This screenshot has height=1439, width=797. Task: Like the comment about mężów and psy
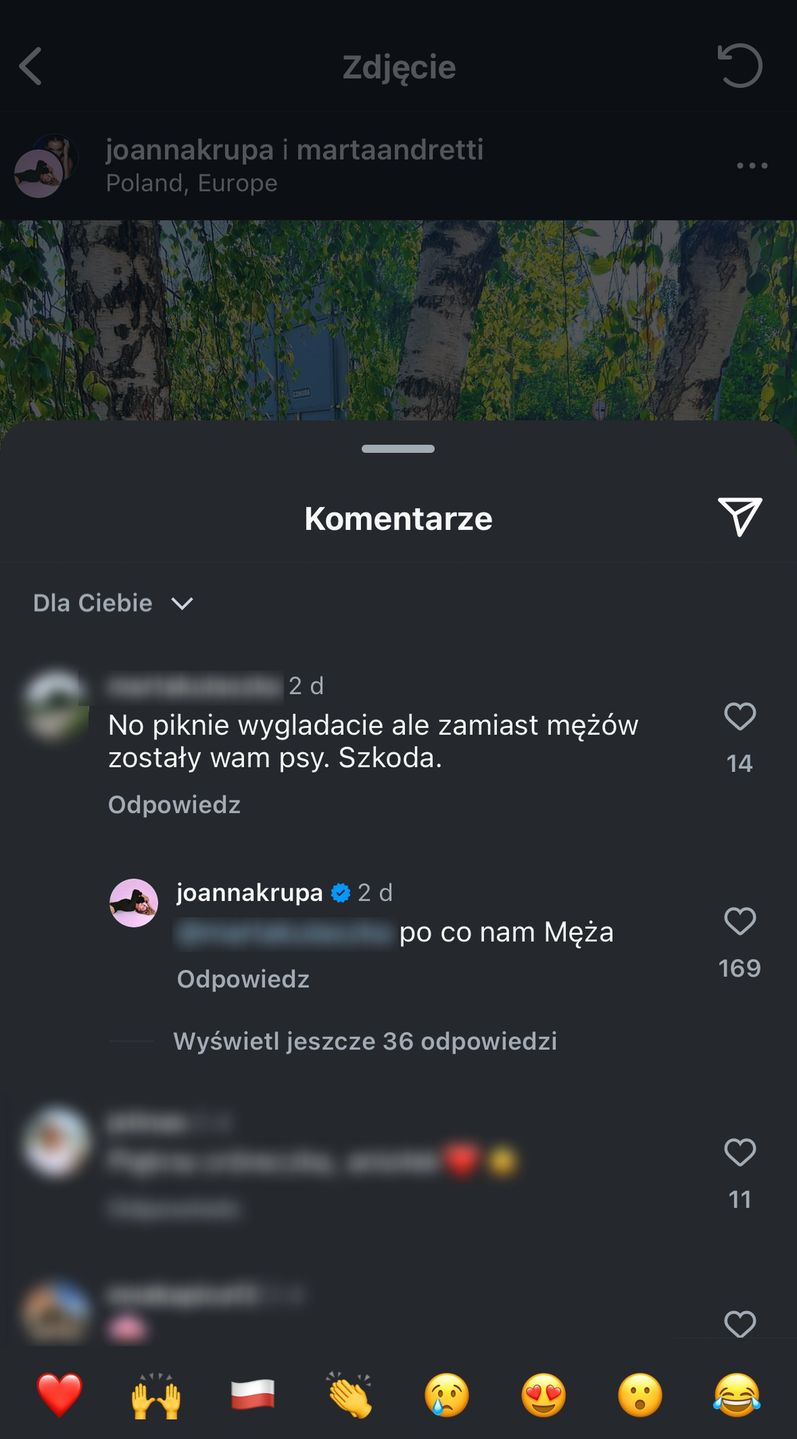tap(740, 716)
